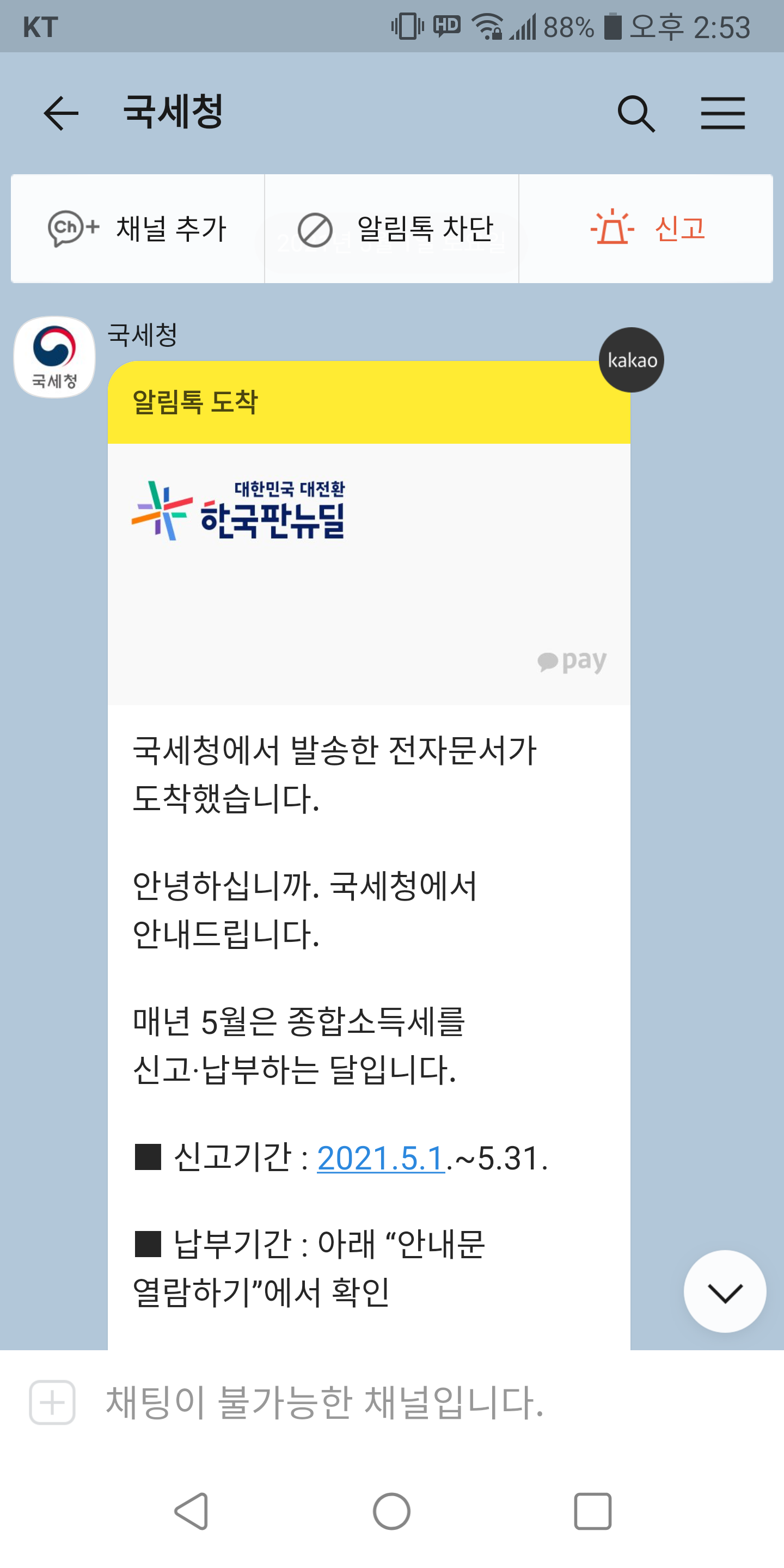Open the 국세청 profile picture
The image size is (784, 1568).
(55, 357)
